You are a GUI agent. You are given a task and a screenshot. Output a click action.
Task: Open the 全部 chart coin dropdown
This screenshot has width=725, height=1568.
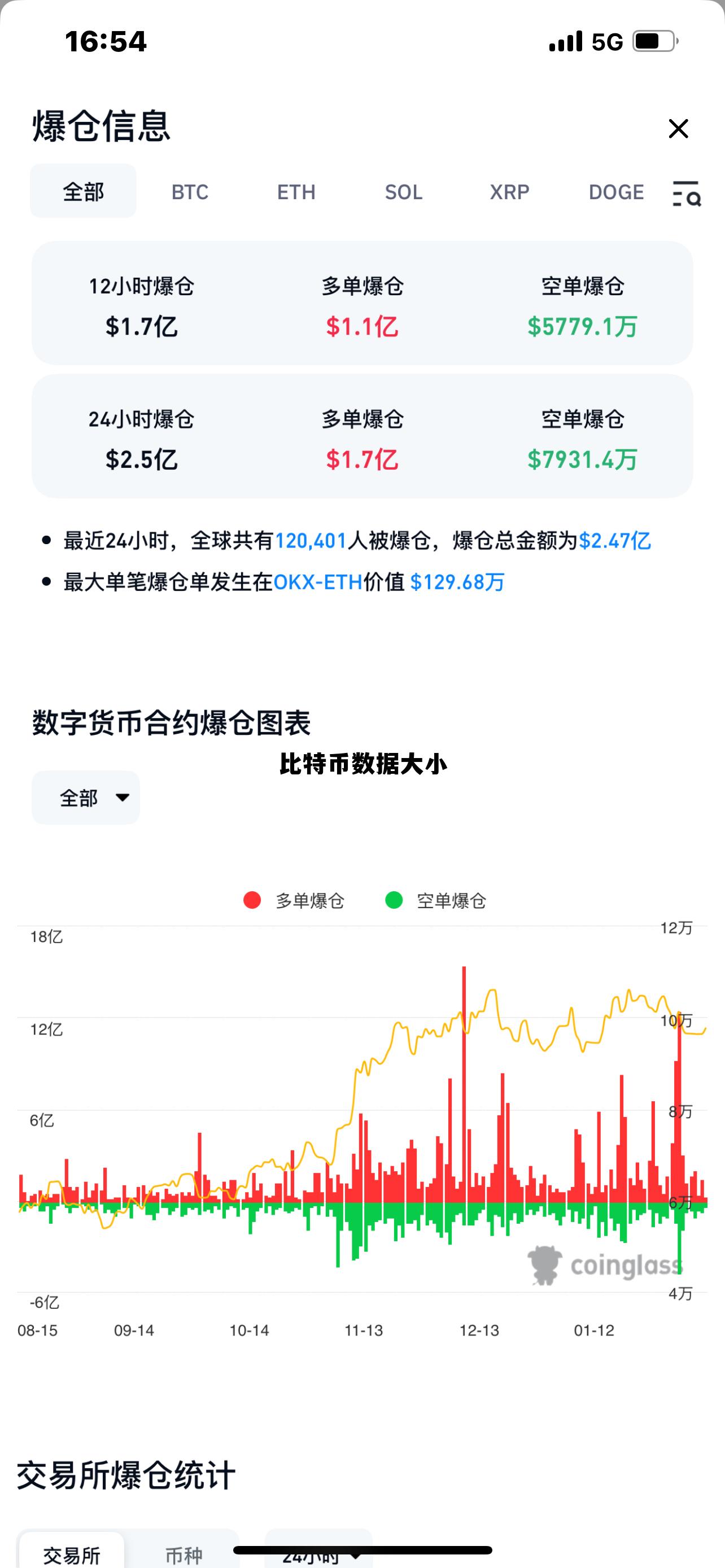pos(85,798)
